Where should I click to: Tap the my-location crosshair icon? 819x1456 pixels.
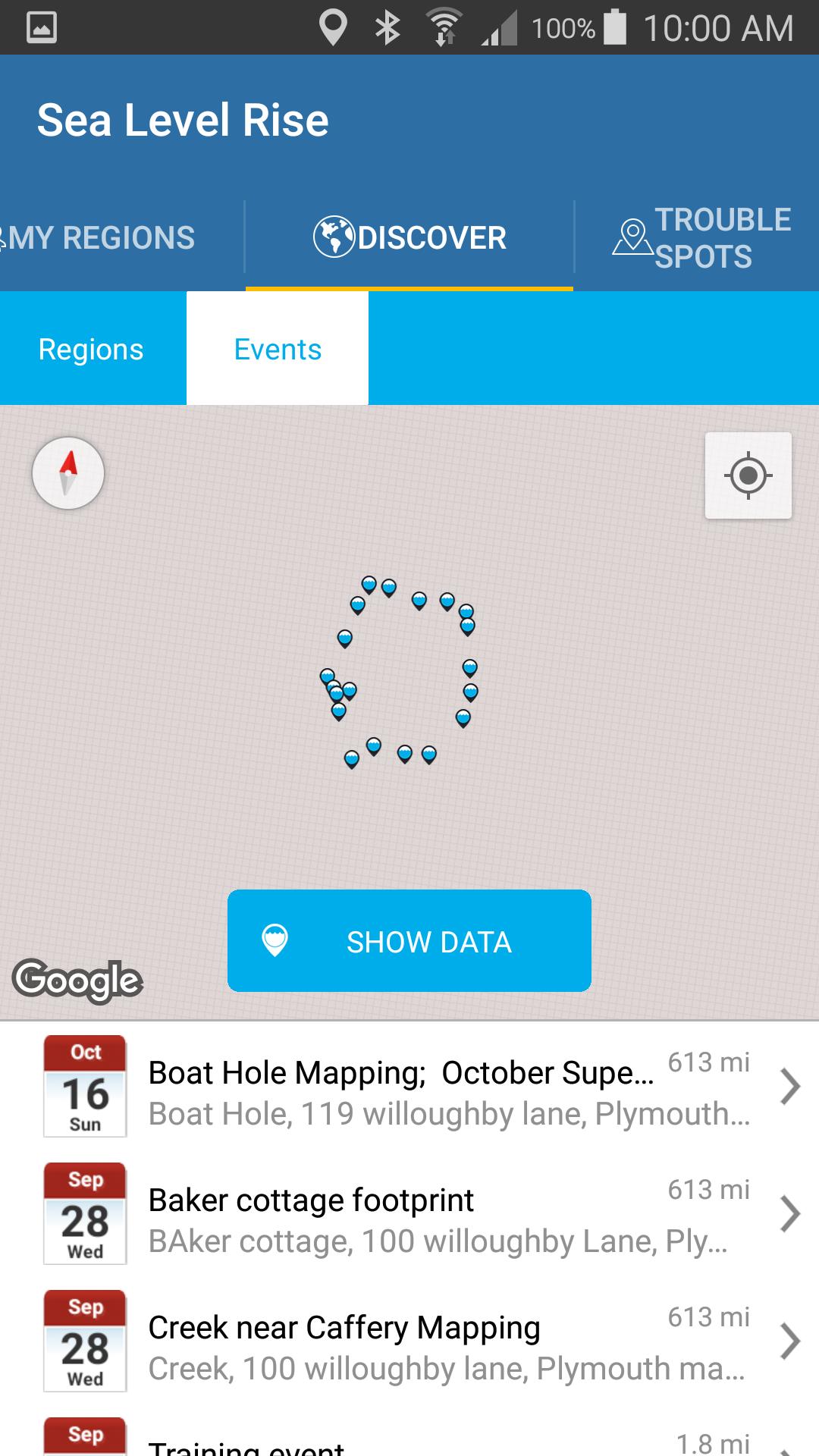click(x=747, y=475)
